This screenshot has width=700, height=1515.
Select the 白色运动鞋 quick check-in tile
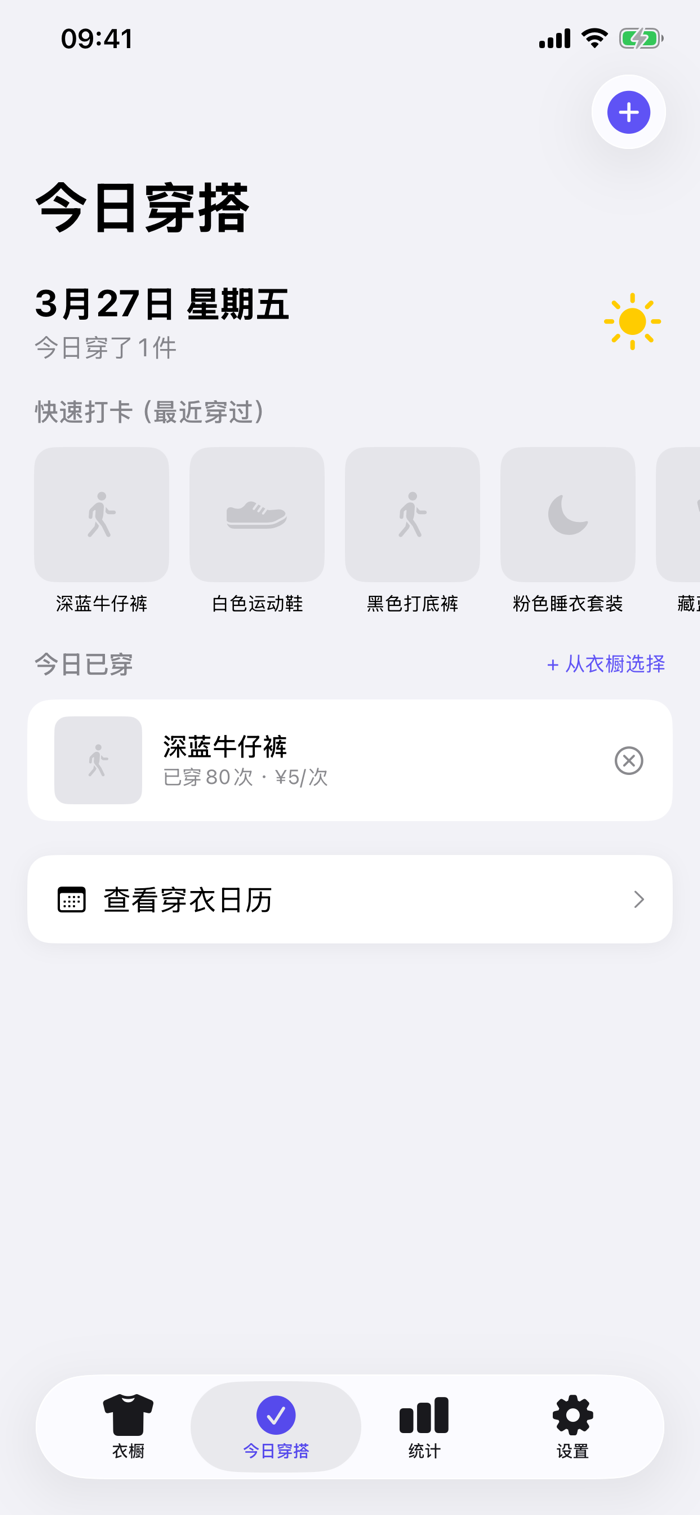[x=257, y=531]
